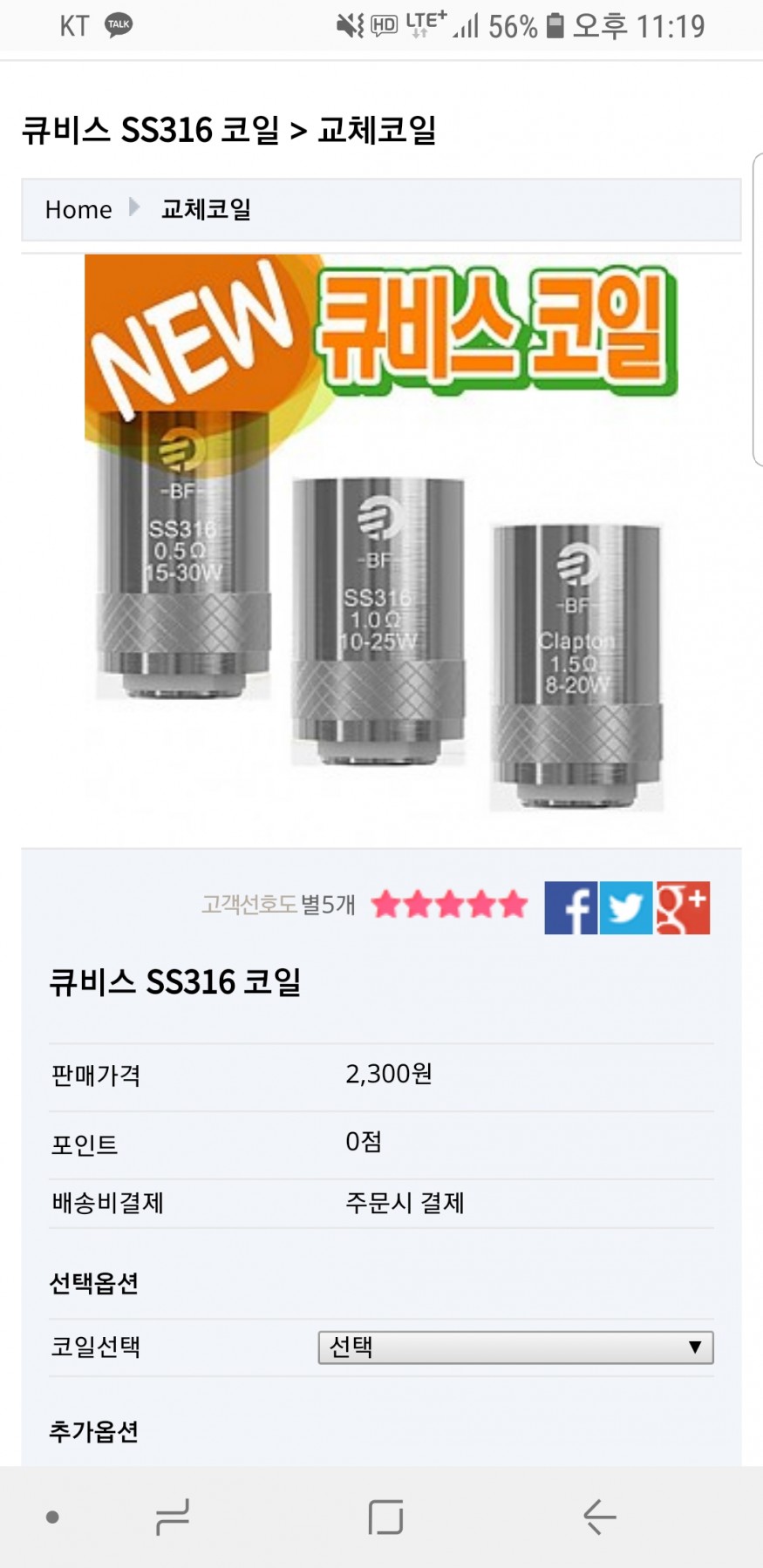
Task: Expand the 코일선택 dropdown
Action: pos(515,1347)
